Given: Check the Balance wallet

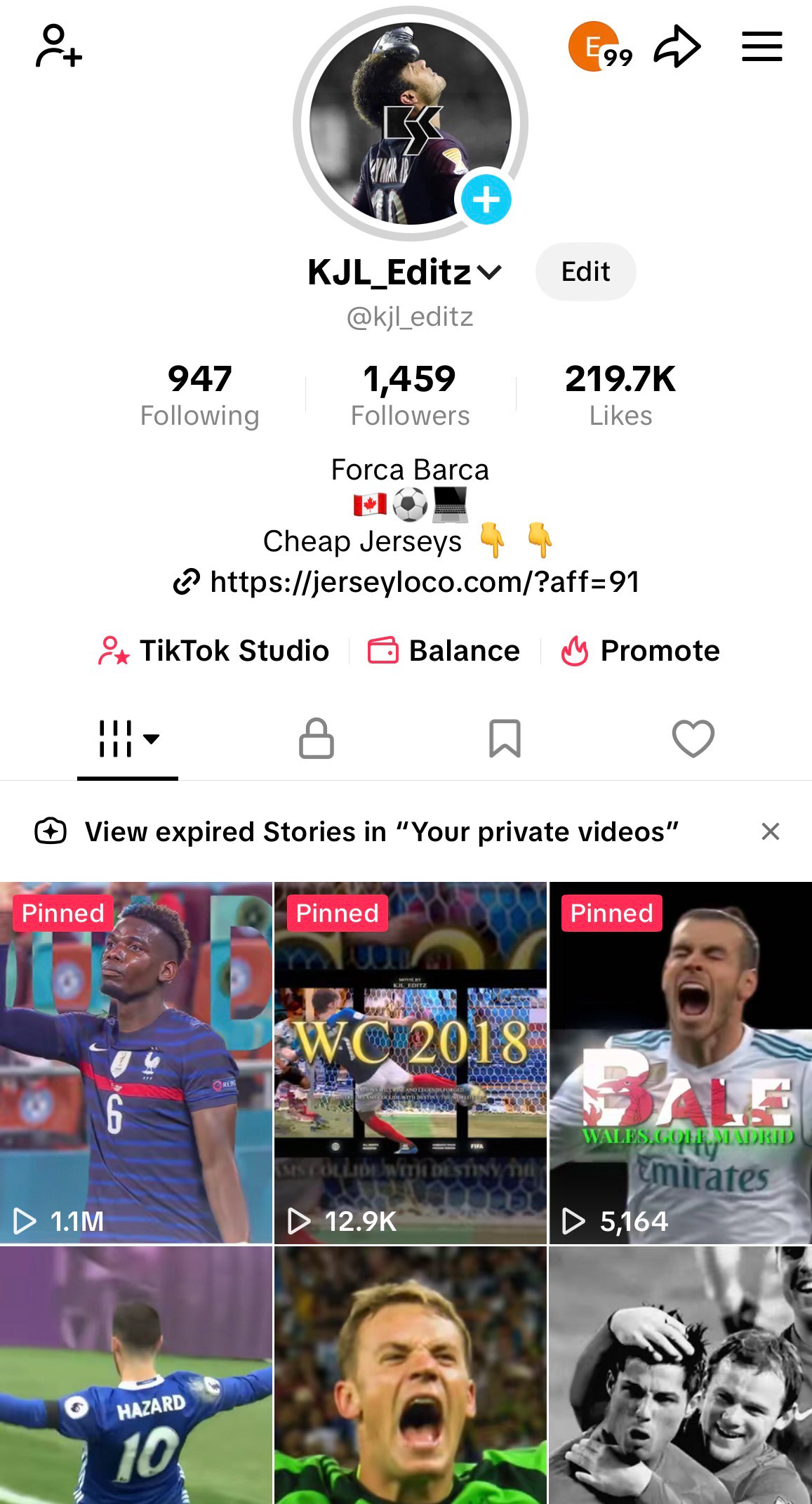Looking at the screenshot, I should coord(444,651).
